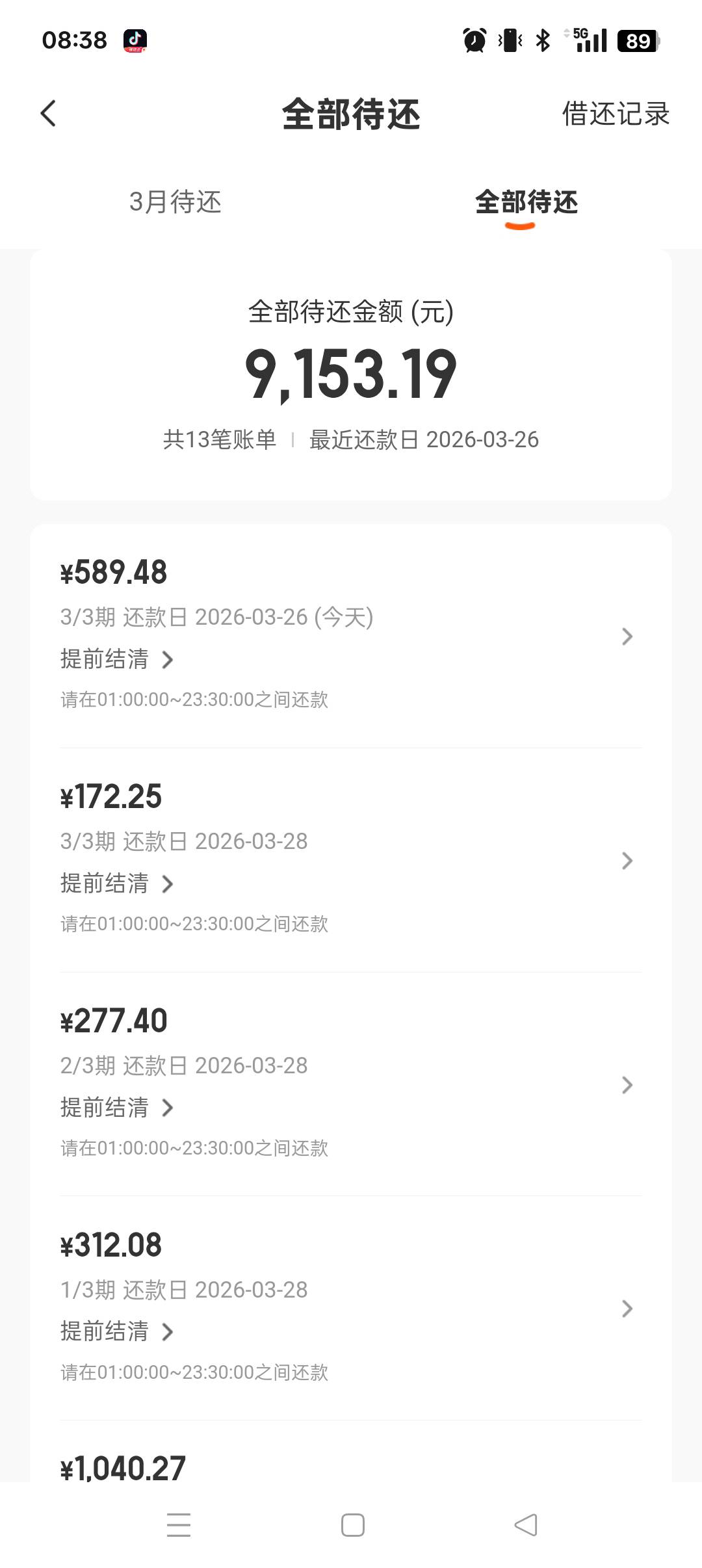Open the ¥172.25 bill details
Image resolution: width=702 pixels, height=1568 pixels.
click(351, 860)
